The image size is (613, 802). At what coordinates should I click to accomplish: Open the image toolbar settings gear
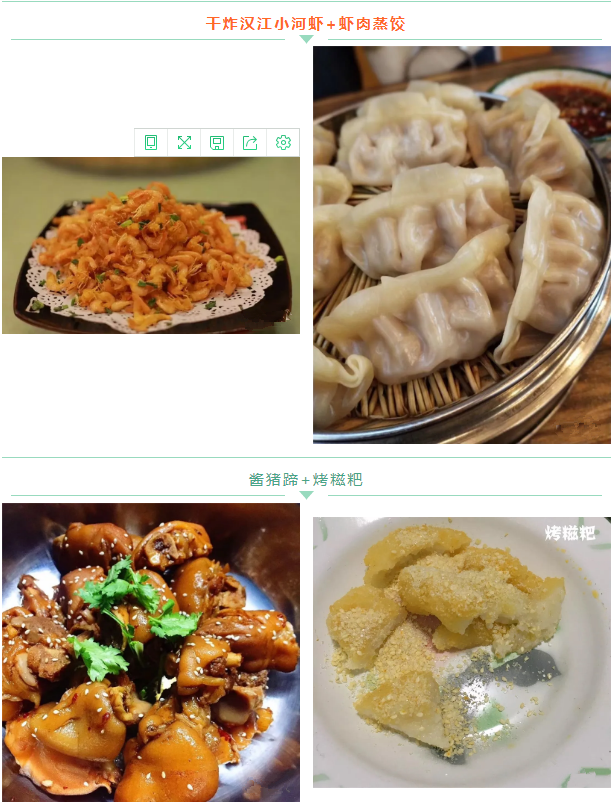point(283,143)
